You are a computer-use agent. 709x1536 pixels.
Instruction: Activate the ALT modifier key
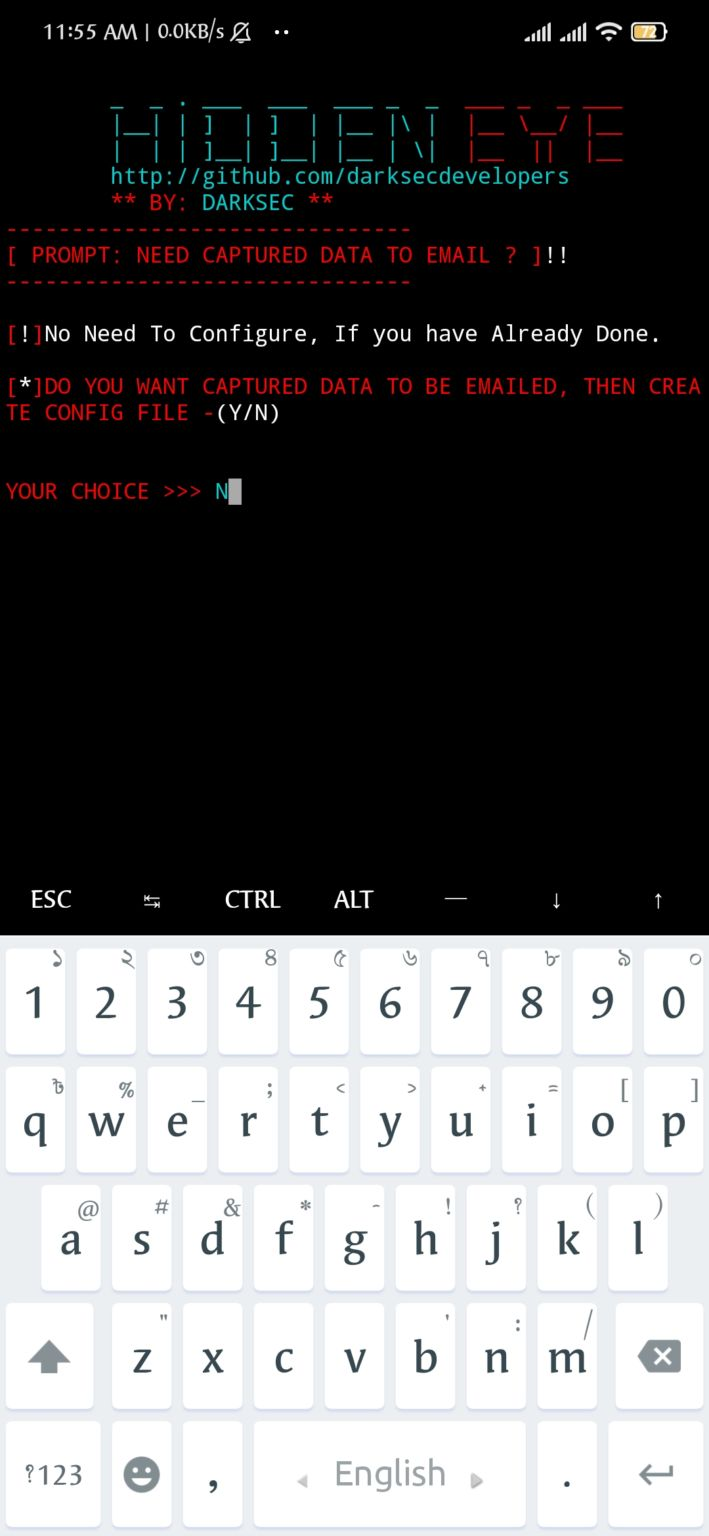pos(353,899)
